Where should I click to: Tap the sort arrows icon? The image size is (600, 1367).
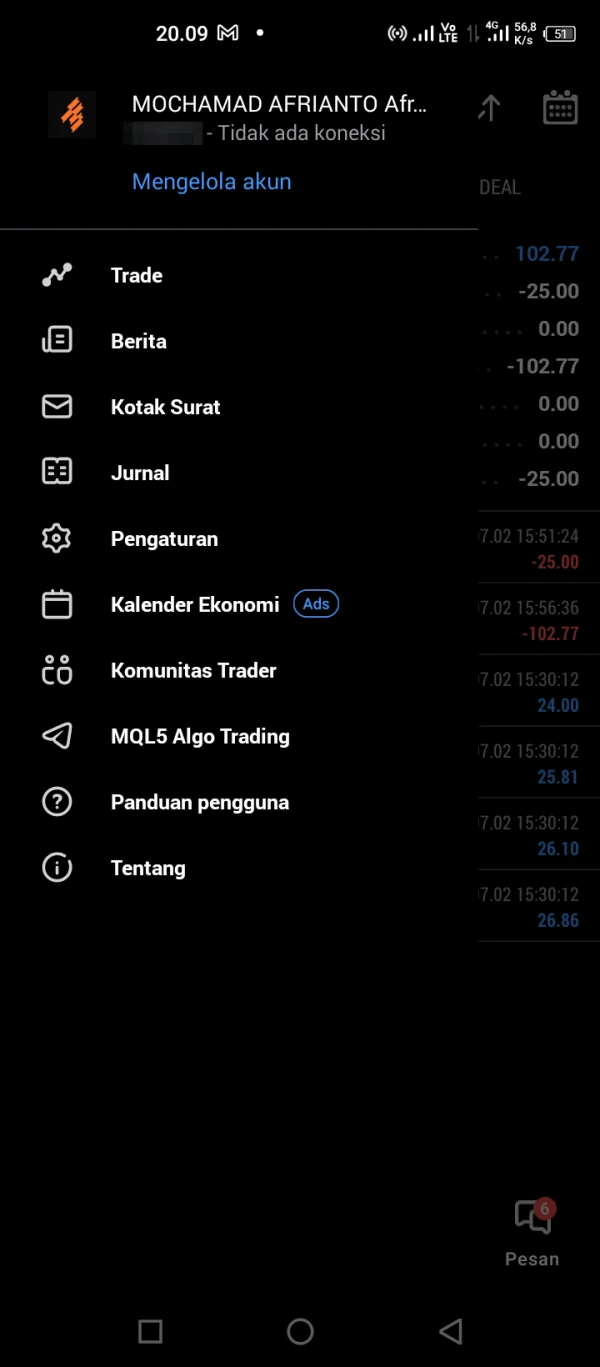pos(488,108)
